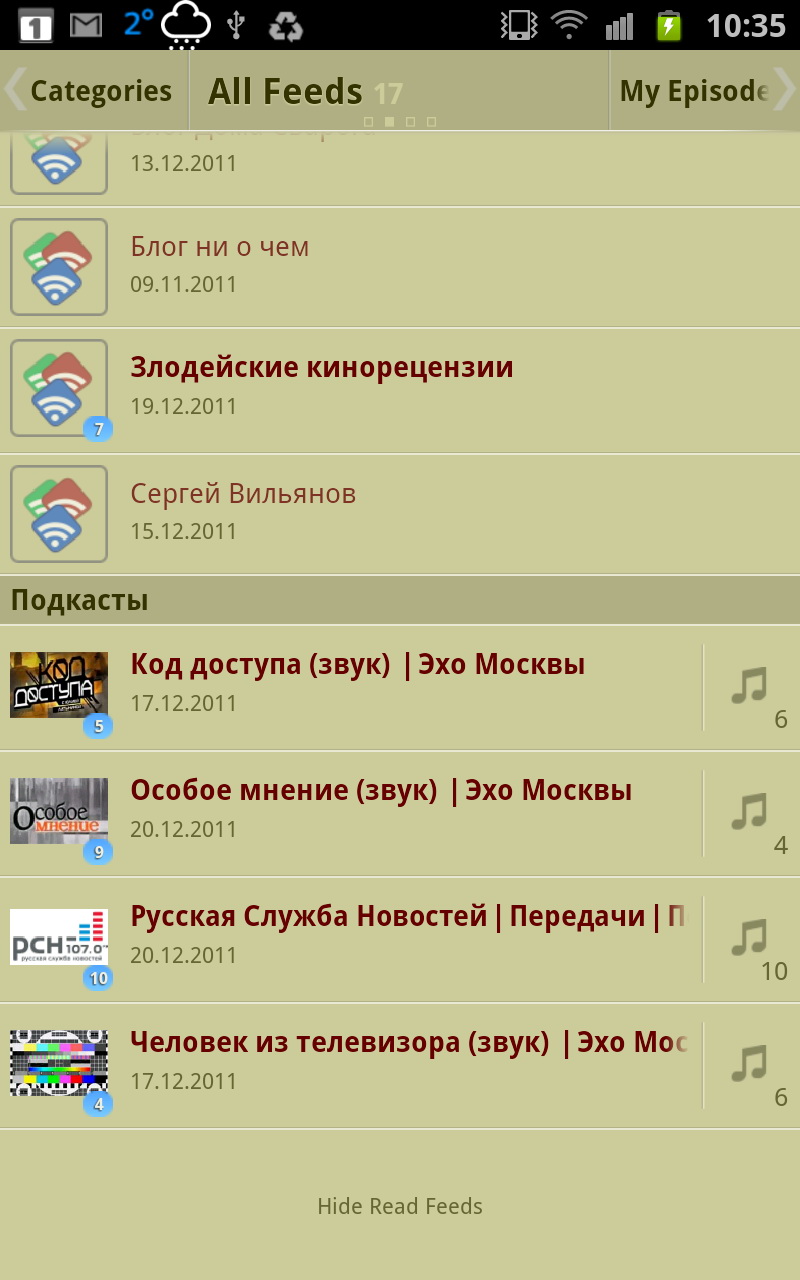Tap the left arrow beside Categories
Image resolution: width=800 pixels, height=1280 pixels.
(x=14, y=90)
